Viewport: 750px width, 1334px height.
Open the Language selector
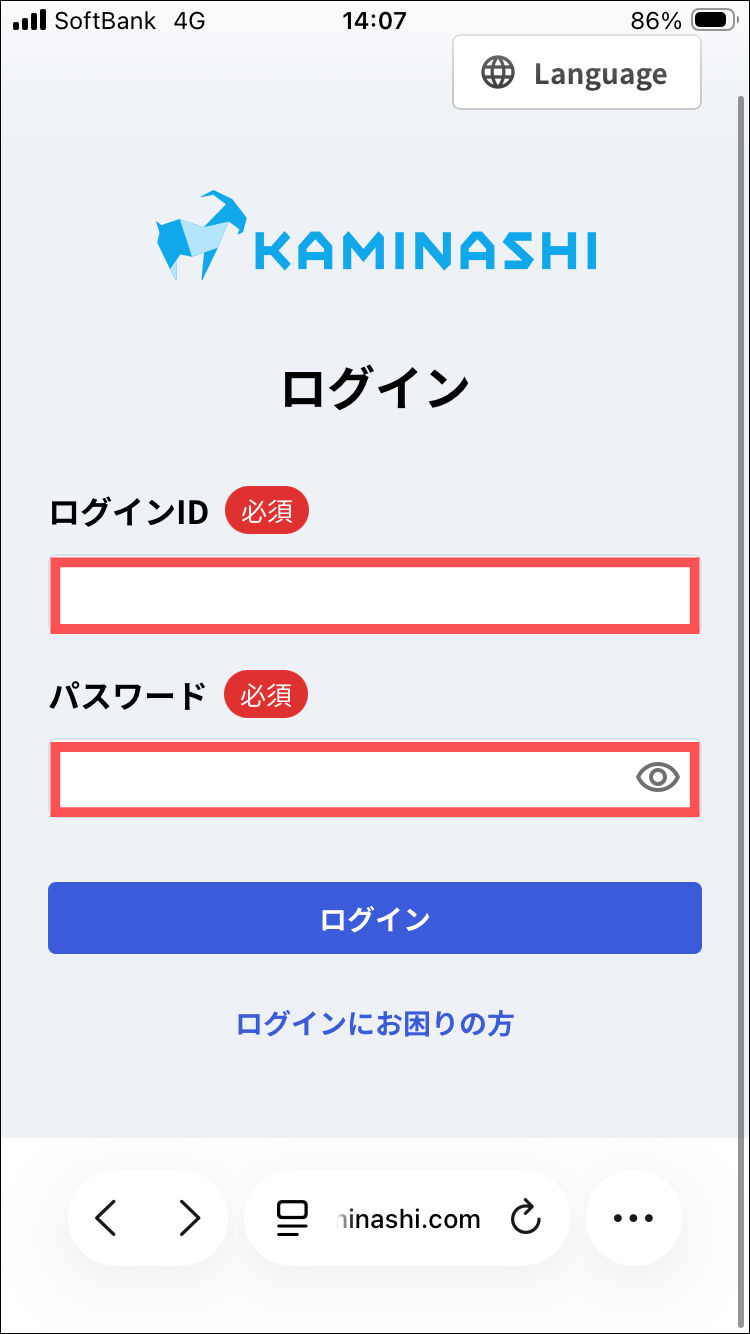point(576,73)
